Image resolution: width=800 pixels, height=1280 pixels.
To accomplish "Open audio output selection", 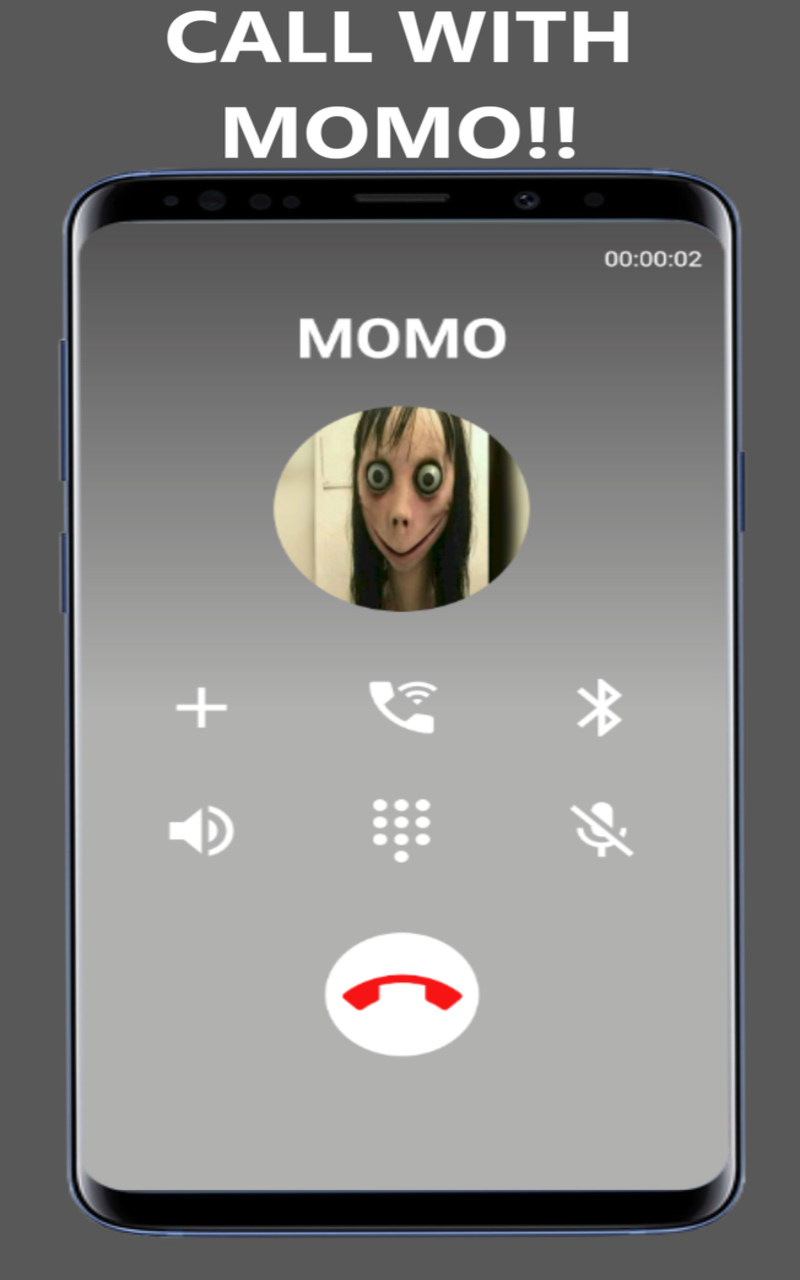I will pyautogui.click(x=402, y=708).
